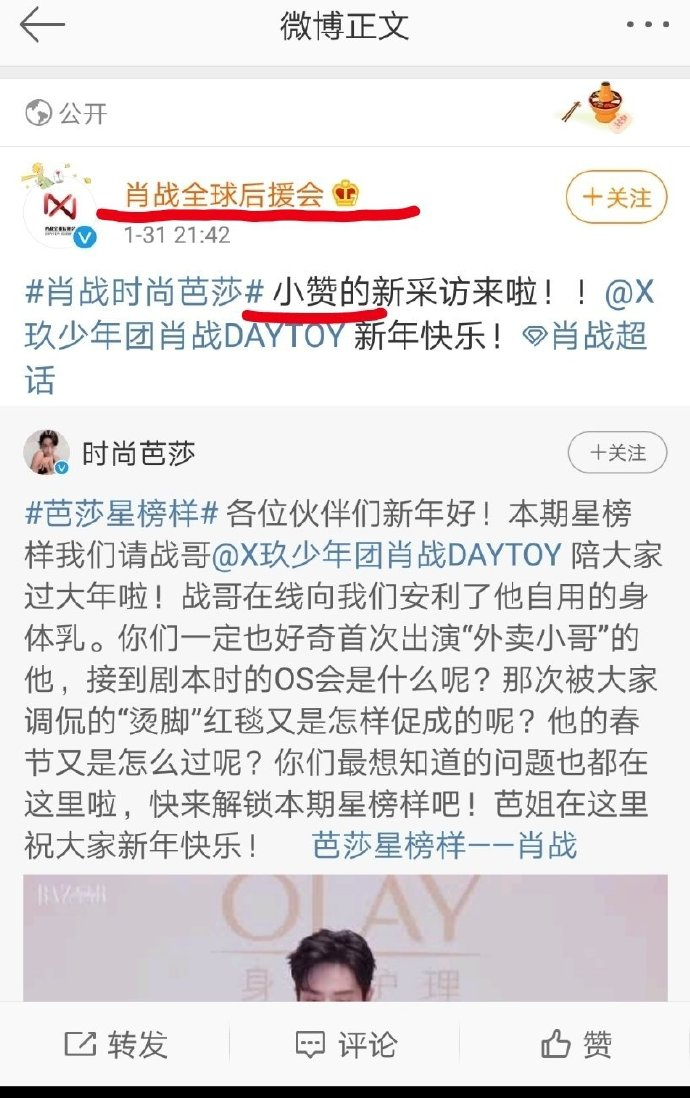Open 时尚芭莎 profile avatar

pyautogui.click(x=46, y=454)
